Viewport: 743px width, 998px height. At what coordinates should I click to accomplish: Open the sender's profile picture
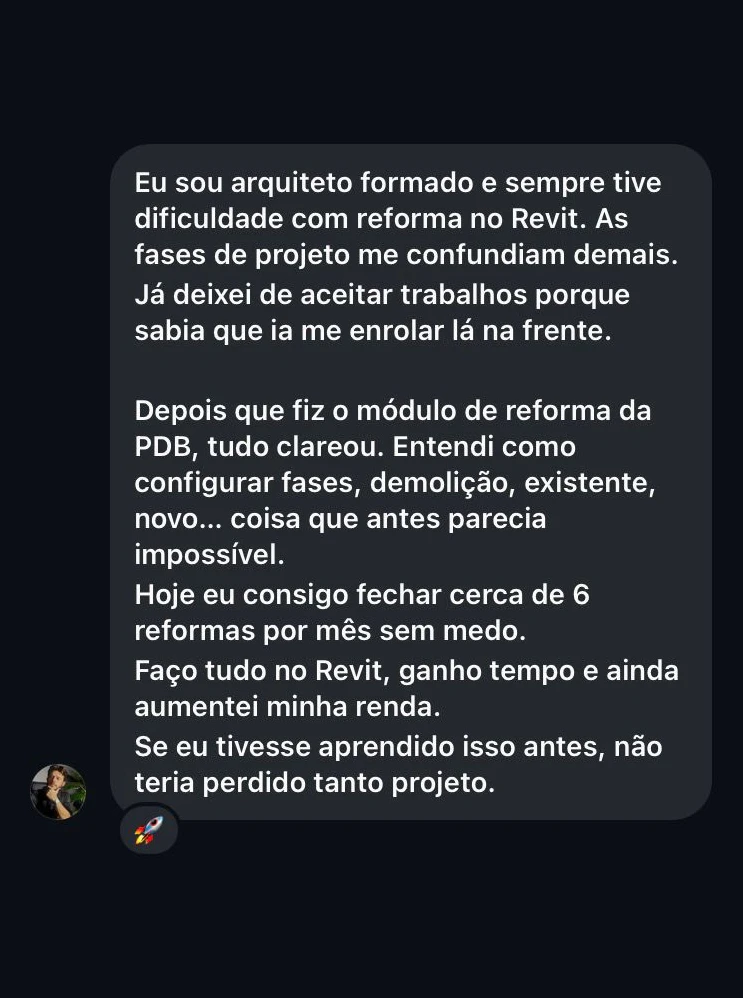point(58,792)
